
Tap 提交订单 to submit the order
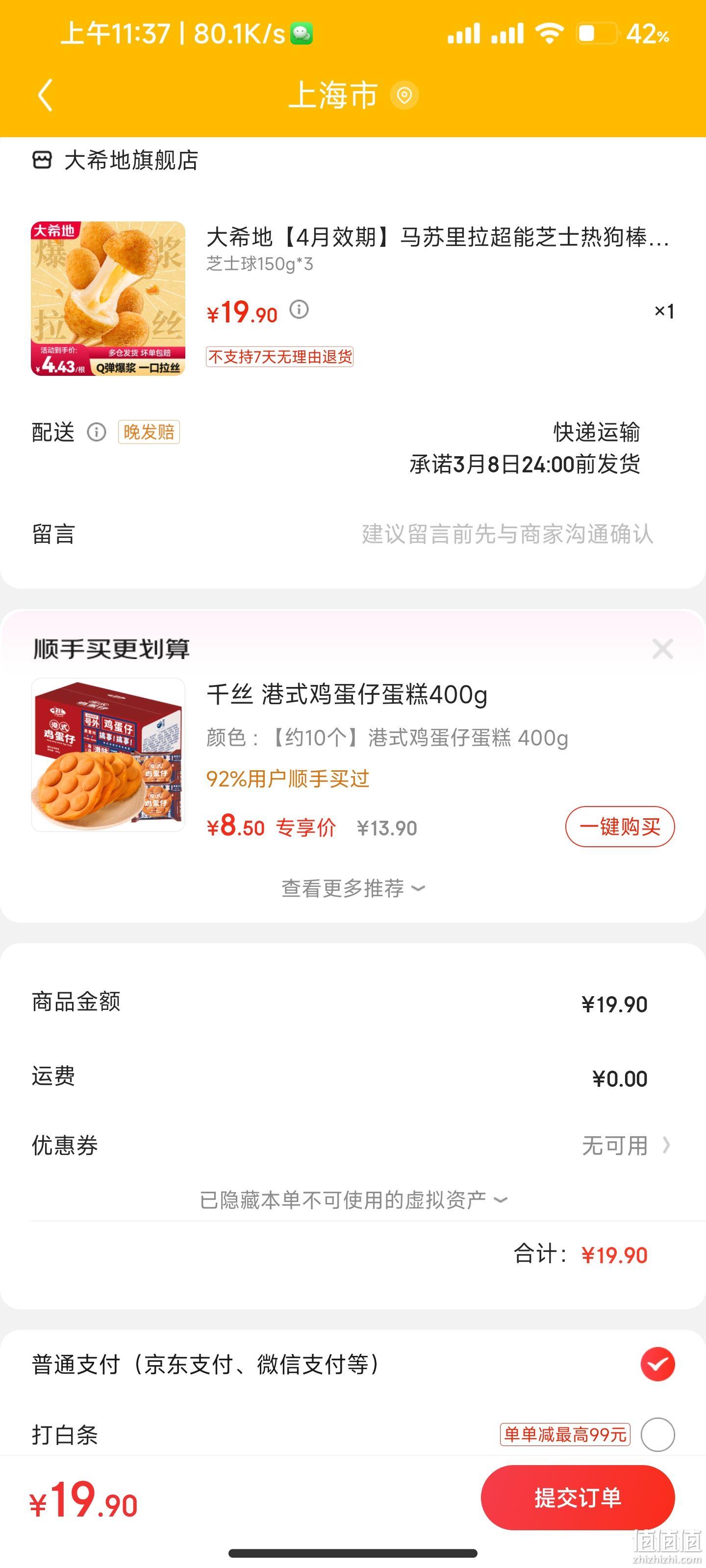coord(578,1497)
